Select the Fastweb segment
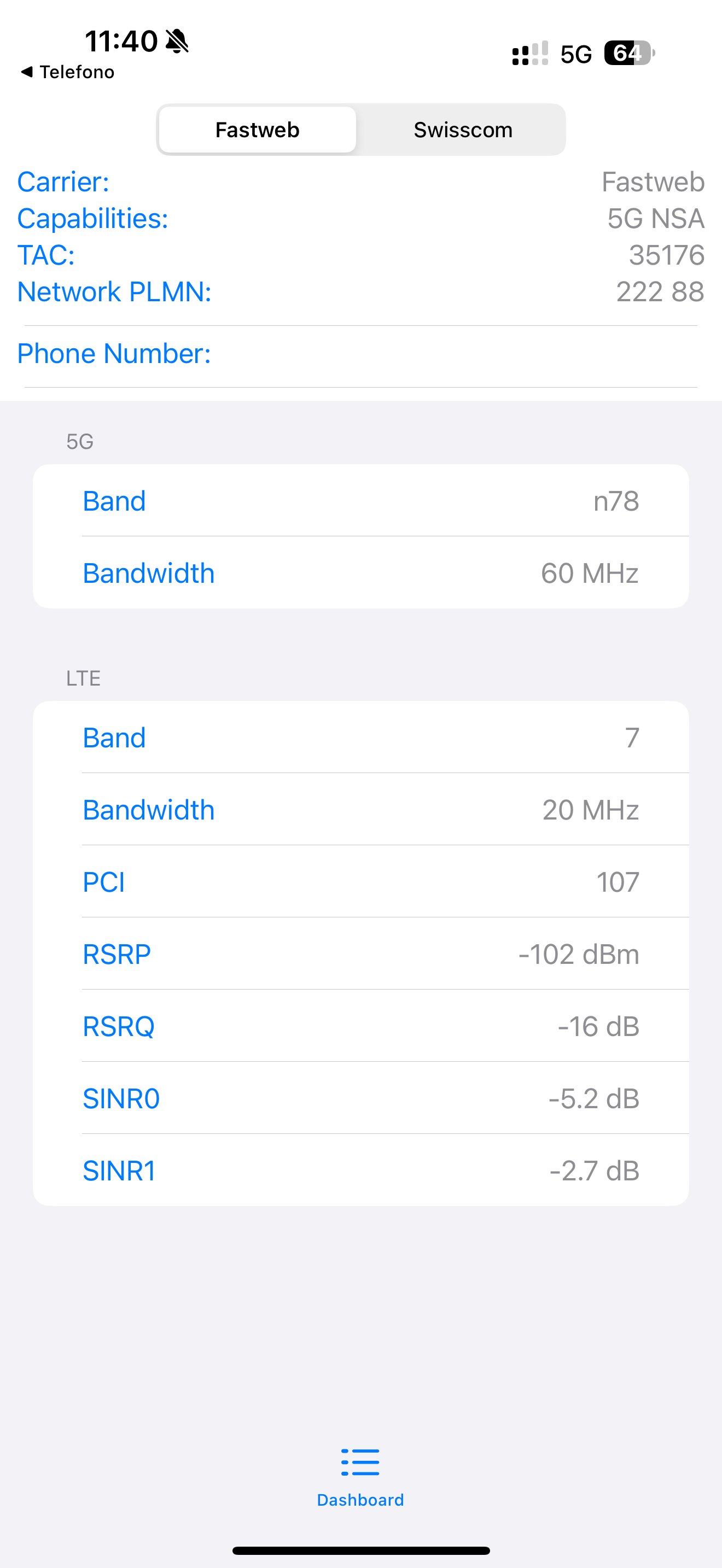This screenshot has height=1568, width=722. [x=258, y=130]
